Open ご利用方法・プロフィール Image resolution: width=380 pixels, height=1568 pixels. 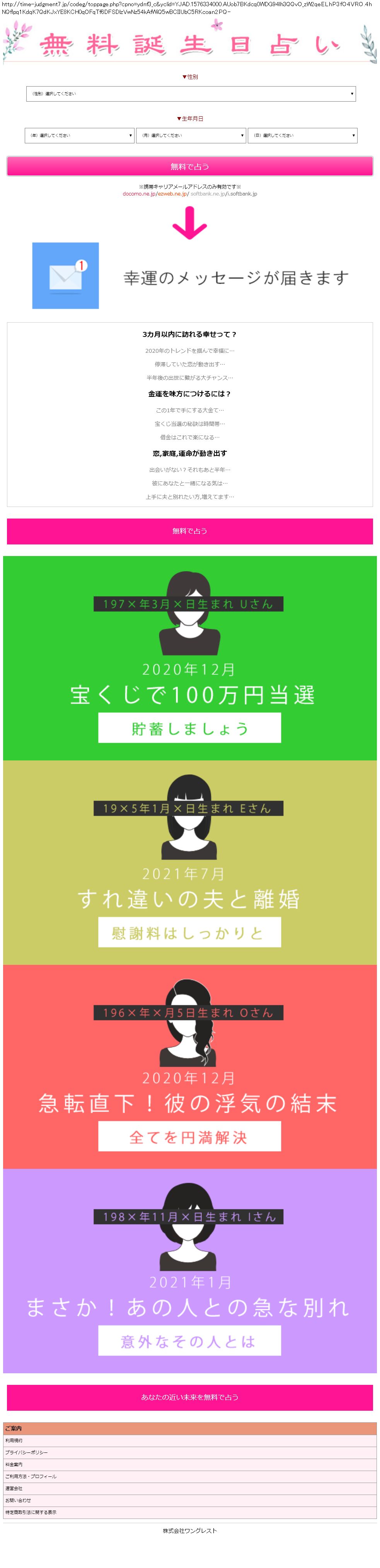tap(31, 1476)
